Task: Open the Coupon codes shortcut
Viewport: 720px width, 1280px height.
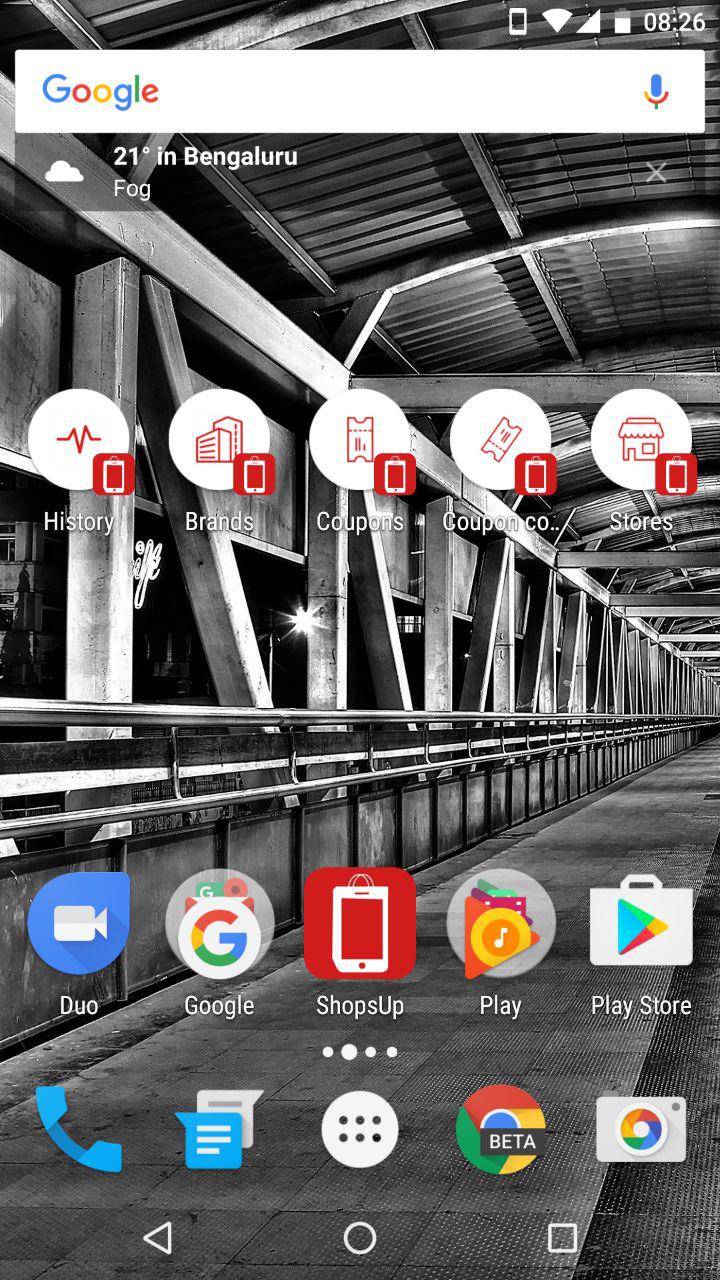Action: (500, 441)
